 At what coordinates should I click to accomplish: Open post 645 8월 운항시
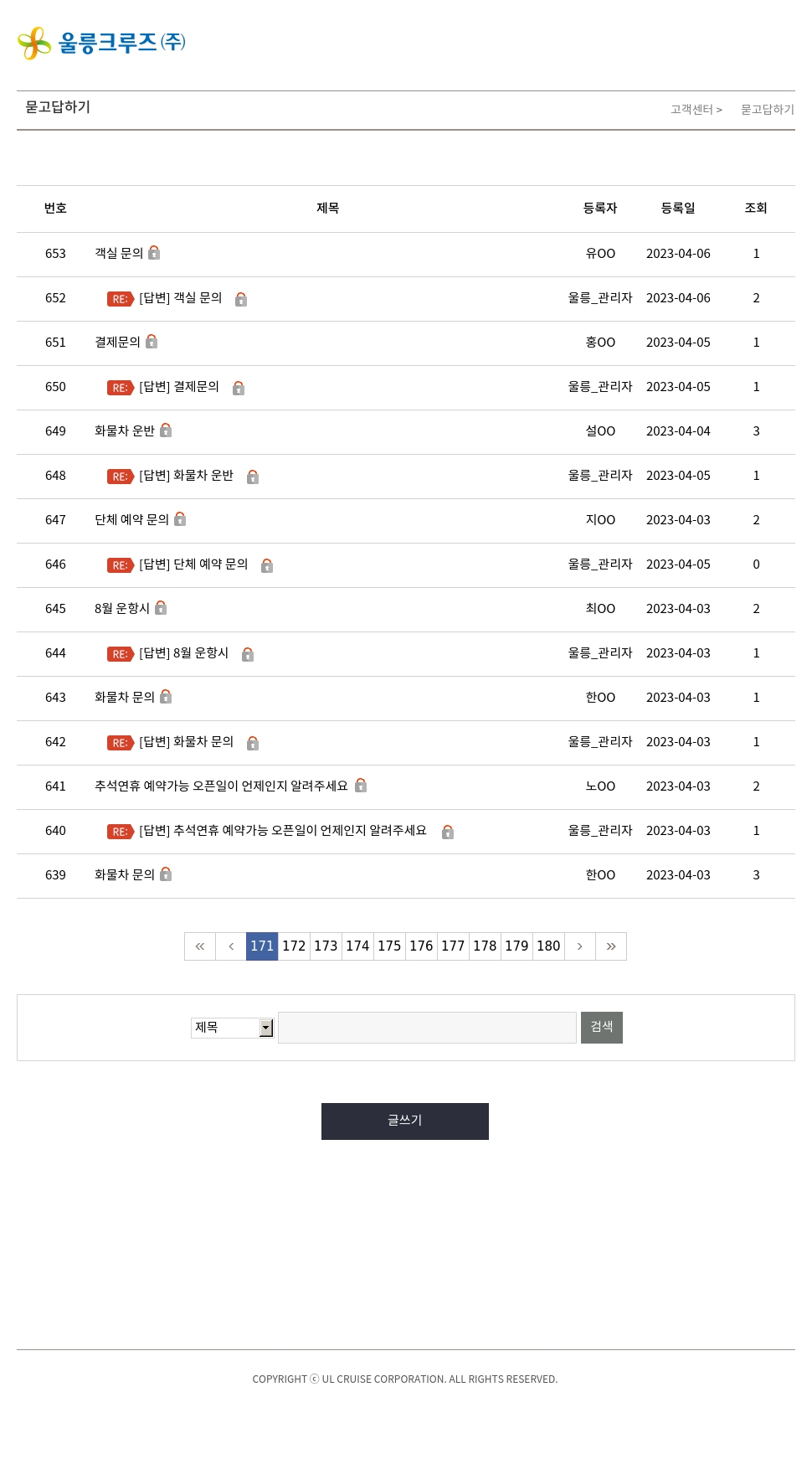click(x=122, y=609)
